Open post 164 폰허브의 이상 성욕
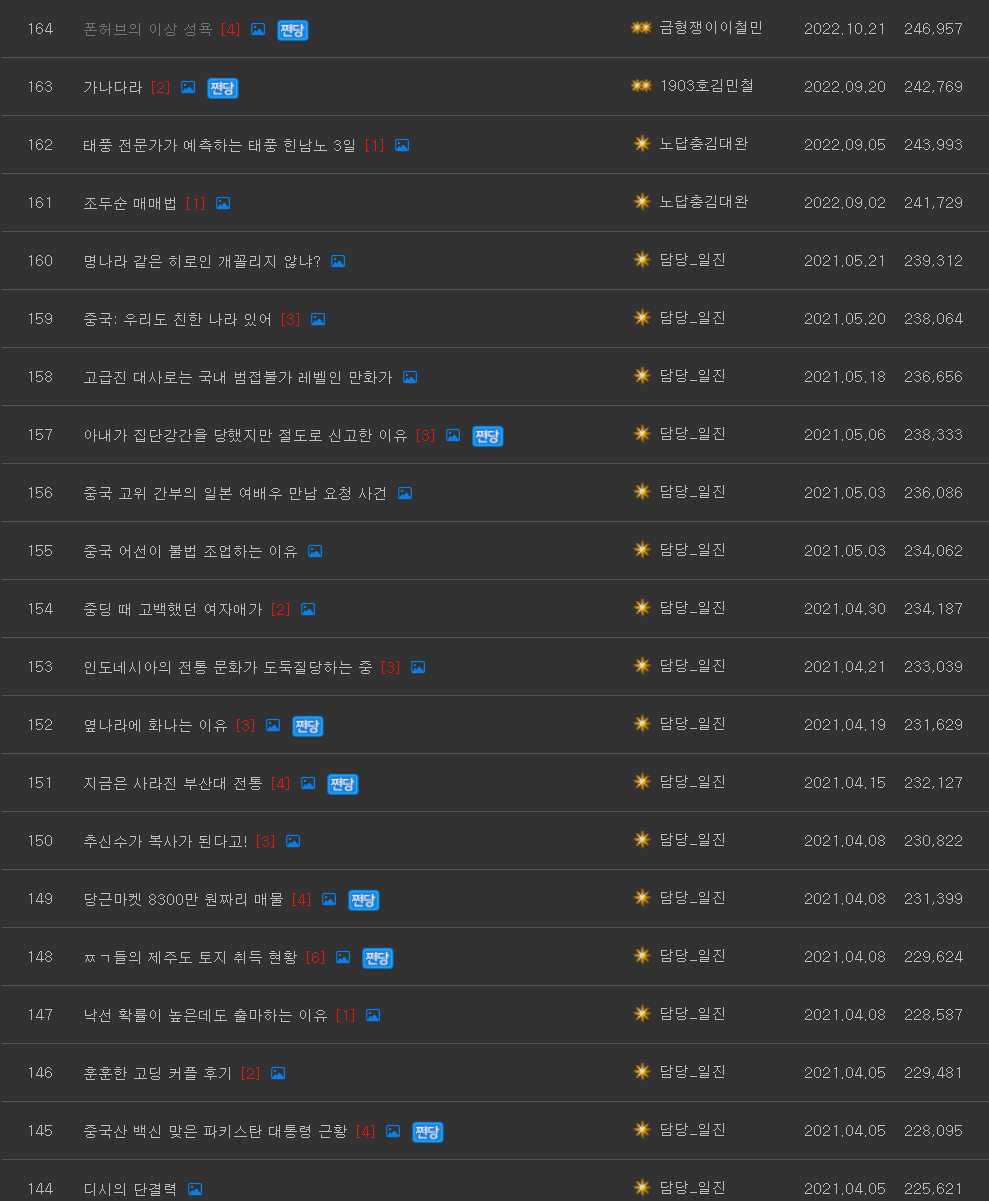 click(147, 30)
